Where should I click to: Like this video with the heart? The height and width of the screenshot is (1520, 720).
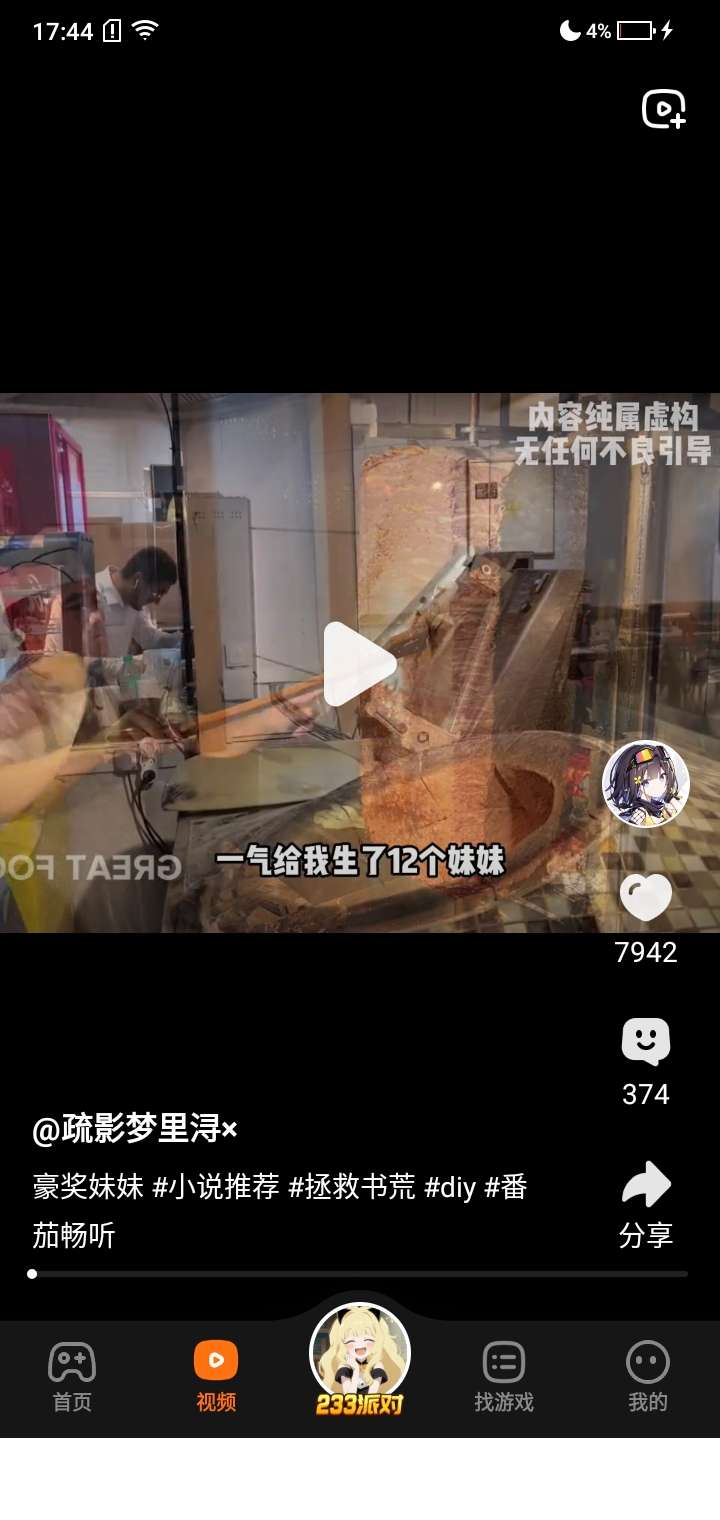coord(645,898)
